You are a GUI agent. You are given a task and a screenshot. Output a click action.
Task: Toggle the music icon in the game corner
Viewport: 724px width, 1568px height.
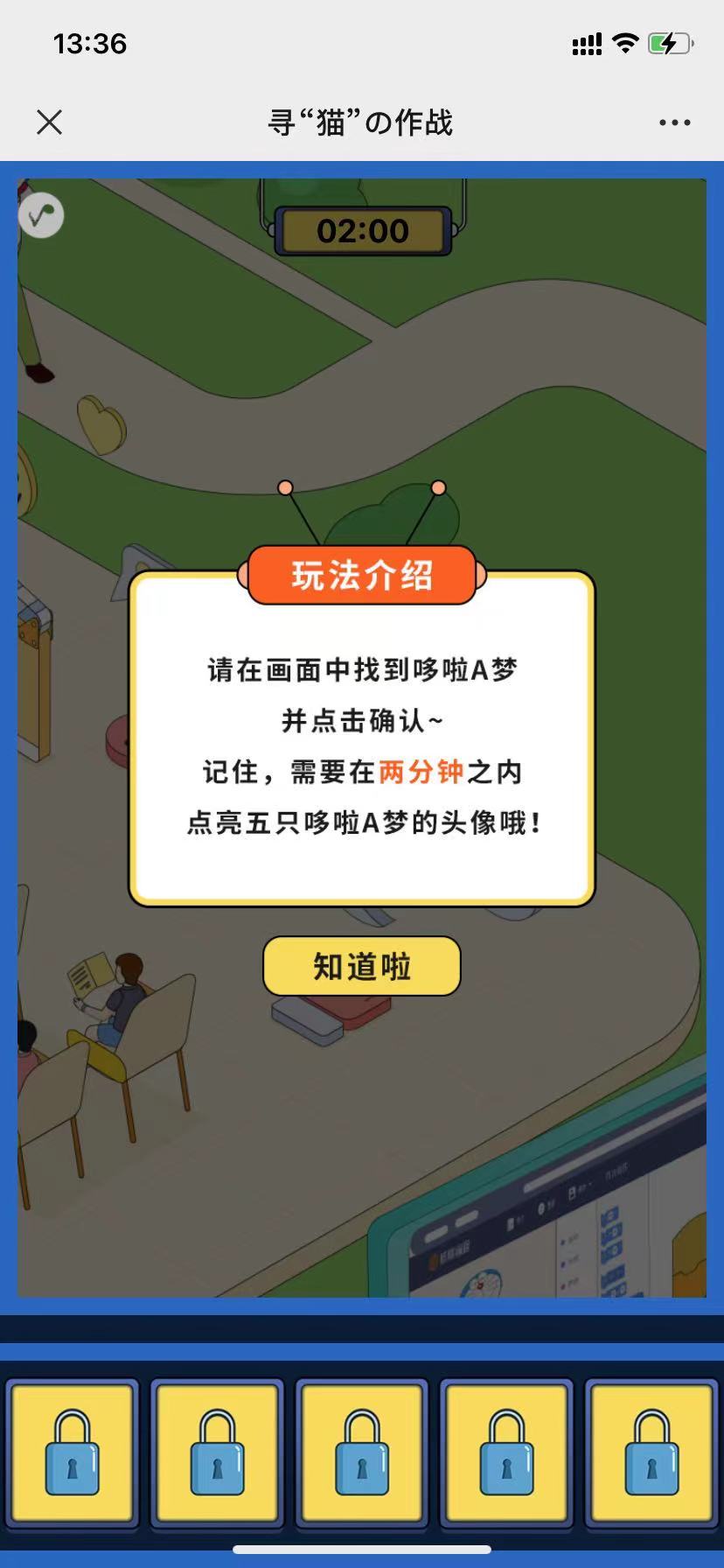pyautogui.click(x=41, y=215)
